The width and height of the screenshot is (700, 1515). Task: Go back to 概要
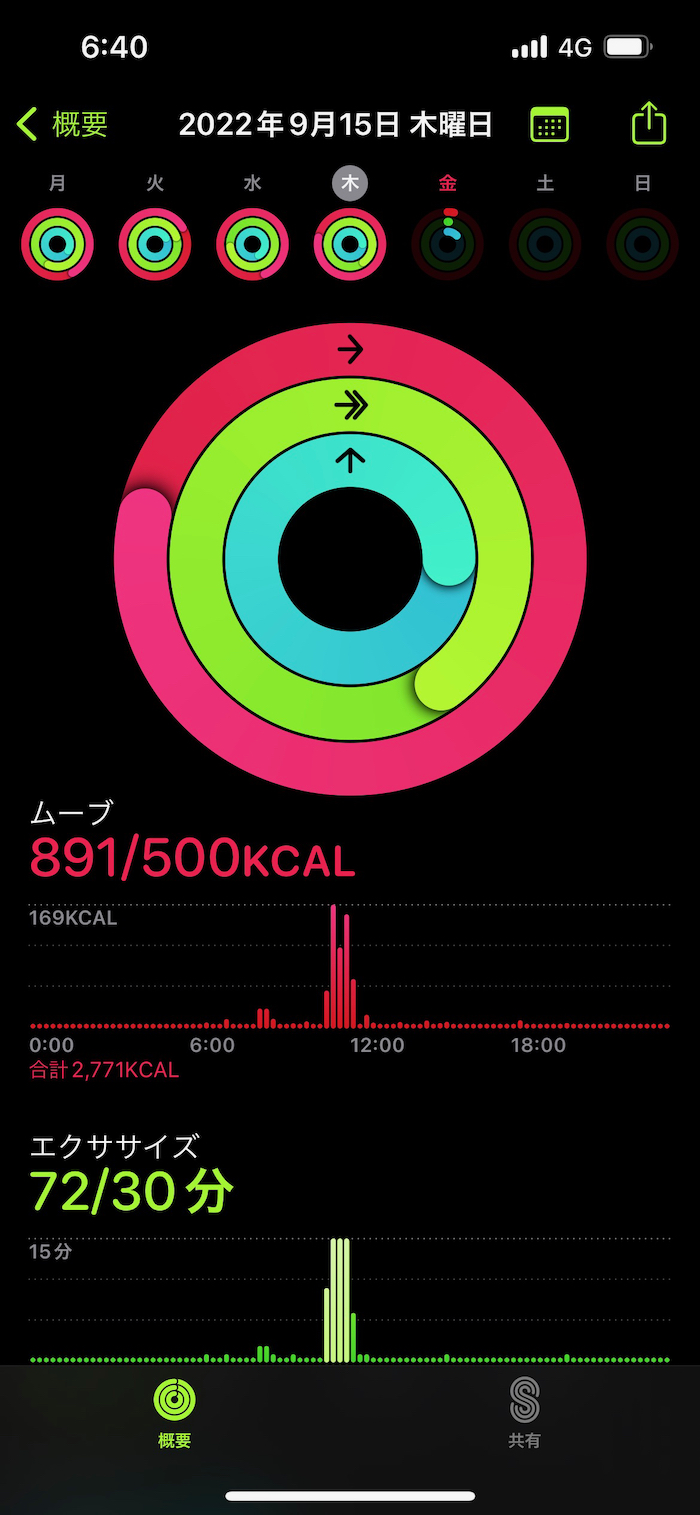62,124
